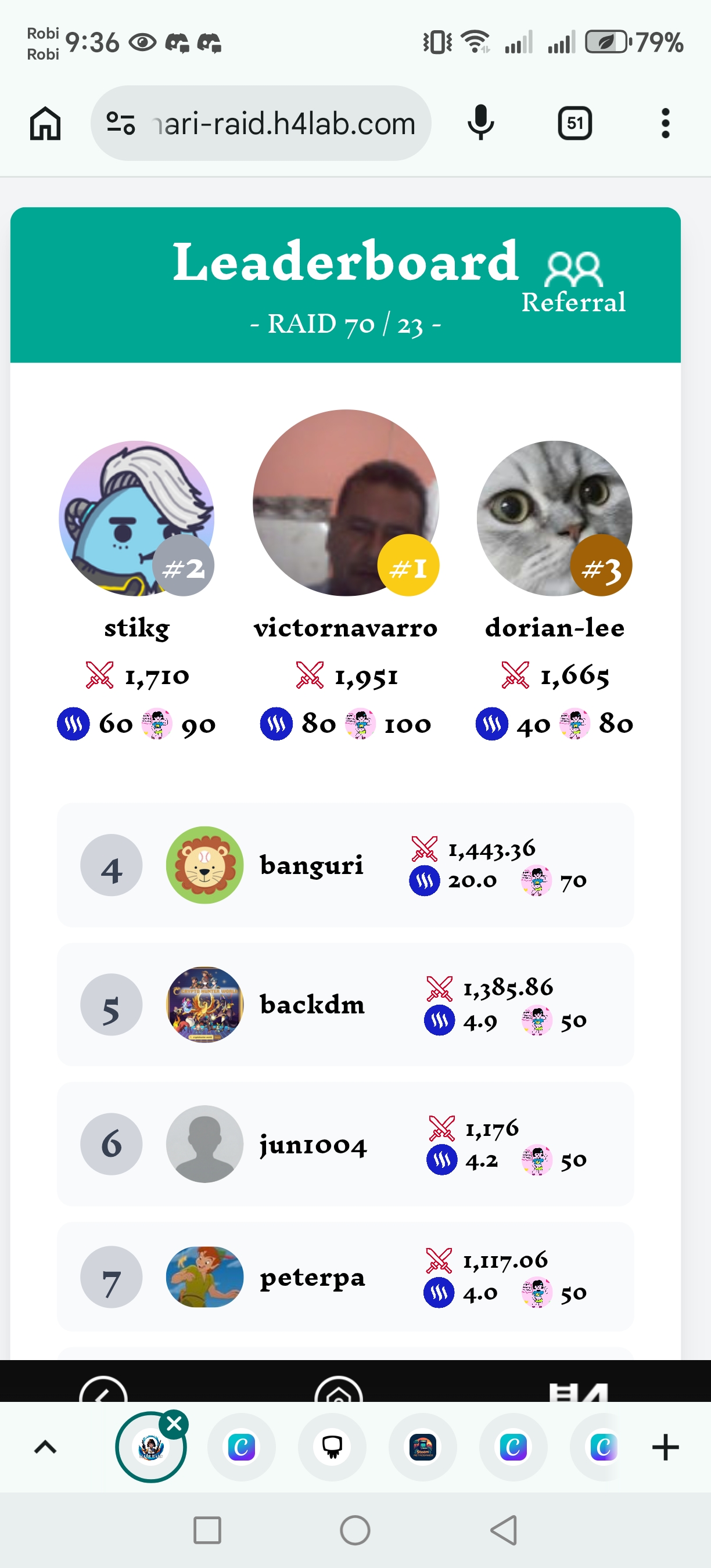This screenshot has width=711, height=1568.
Task: Open the Referral page
Action: 573,283
